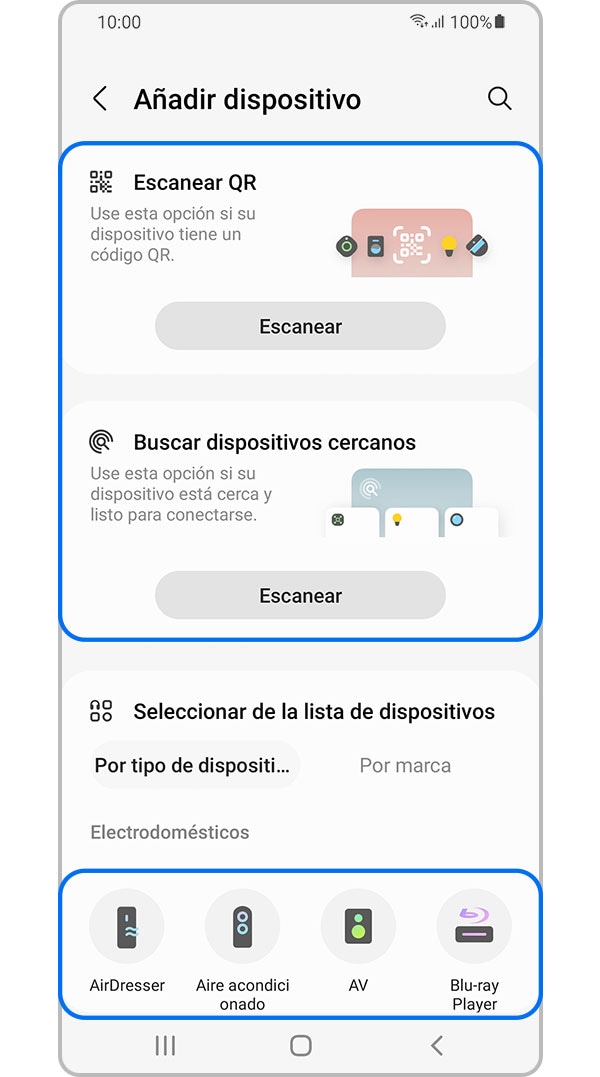Switch to the Por marca tab
Image resolution: width=600 pixels, height=1077 pixels.
pos(405,765)
